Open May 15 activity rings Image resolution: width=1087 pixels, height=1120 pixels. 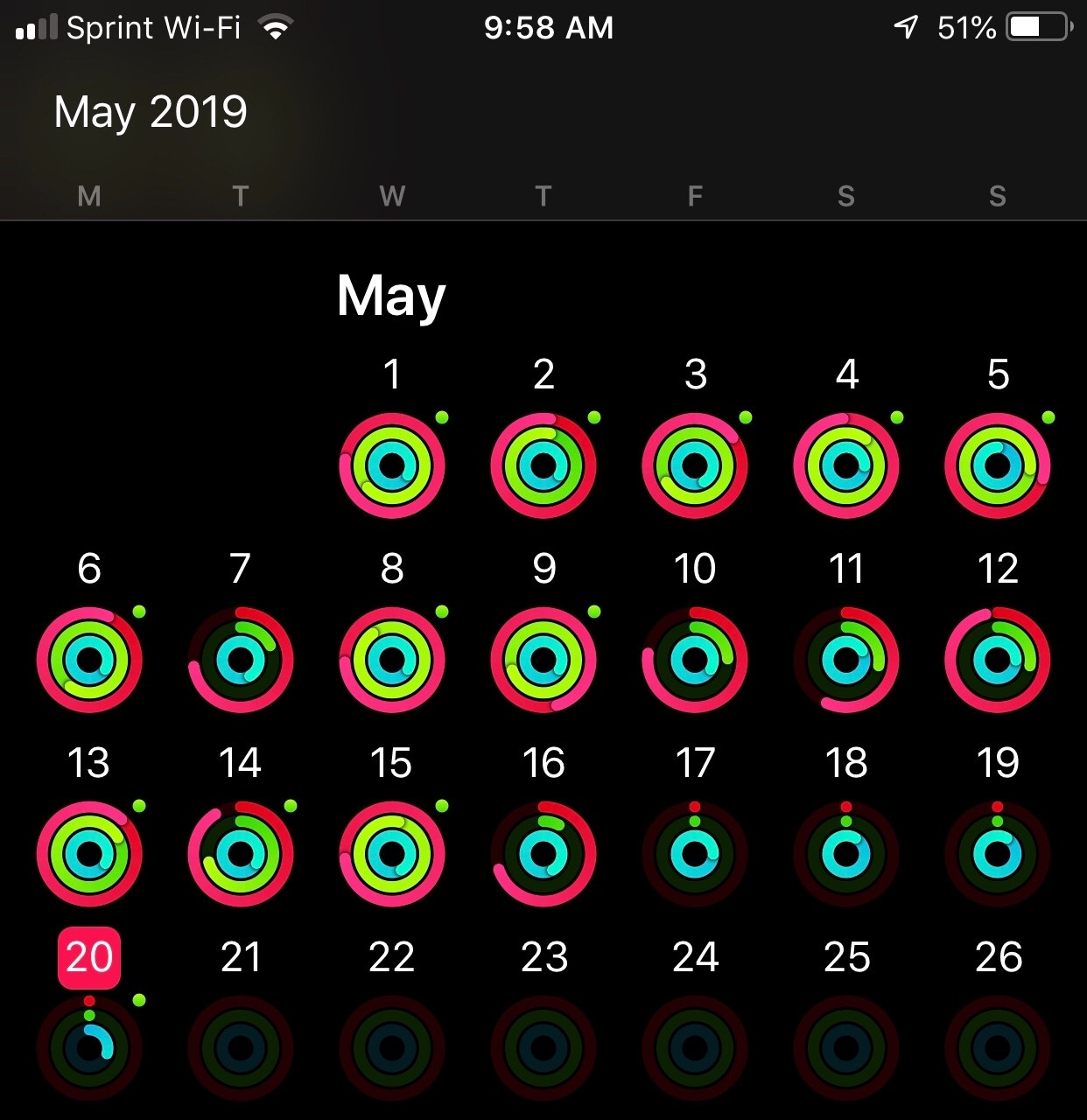392,854
